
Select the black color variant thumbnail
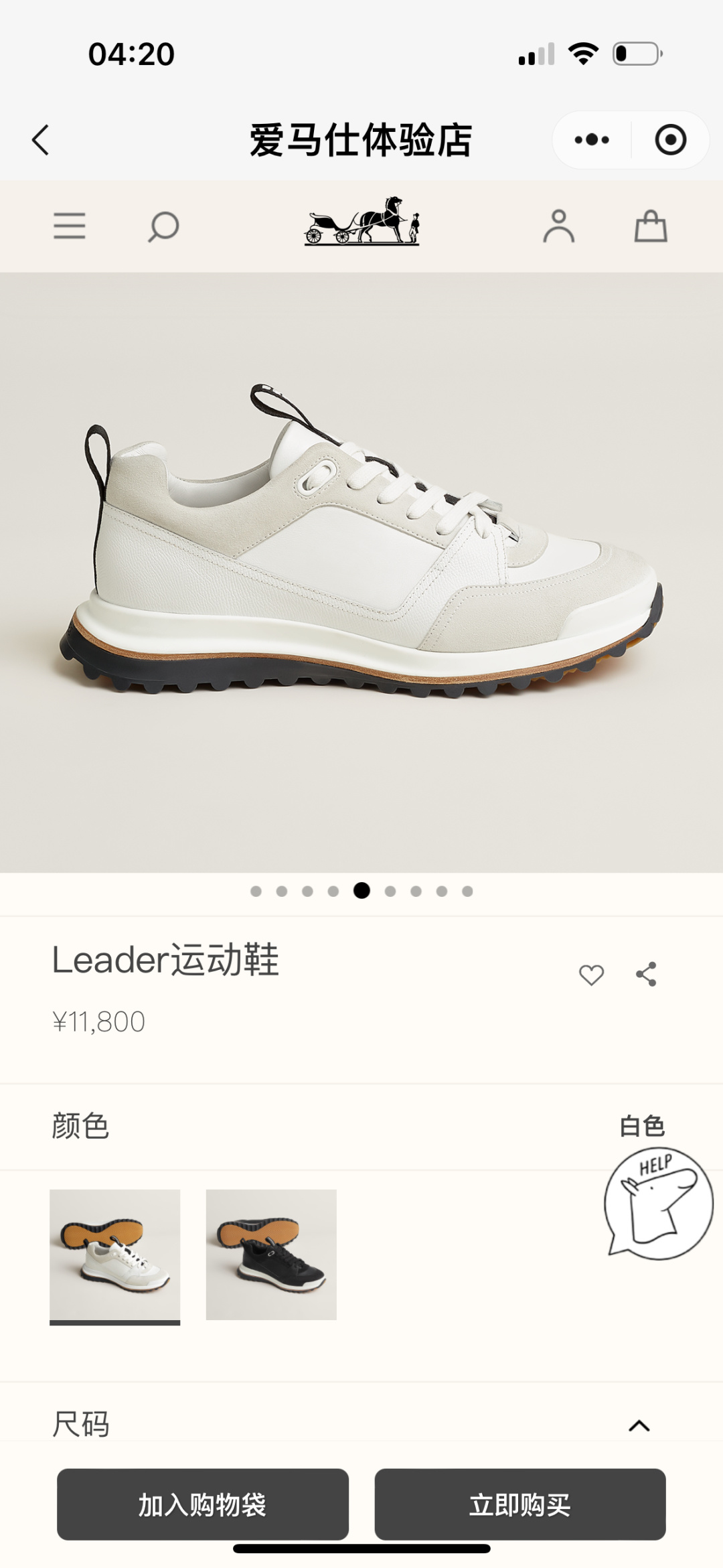pyautogui.click(x=271, y=1255)
